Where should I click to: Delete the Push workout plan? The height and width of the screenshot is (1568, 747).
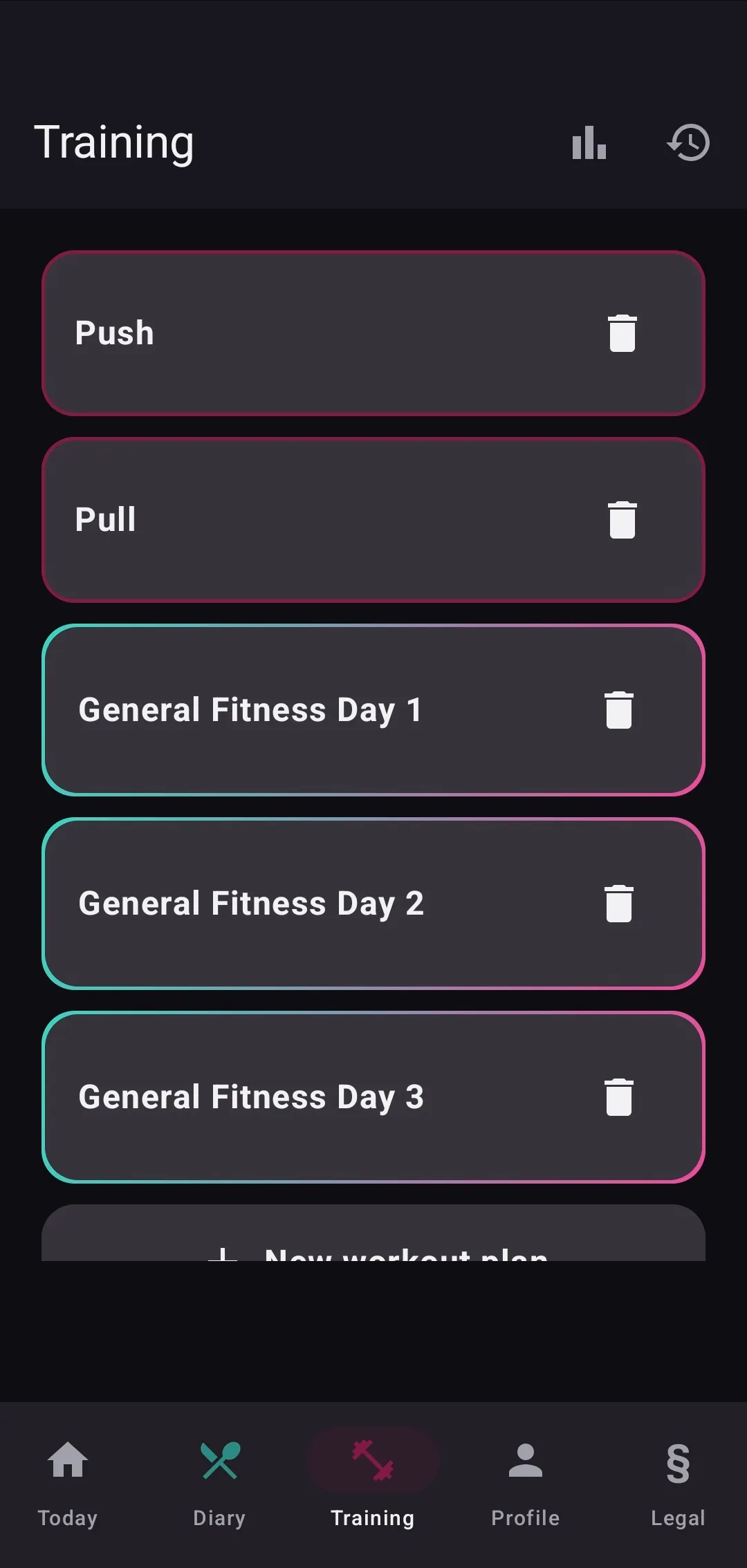click(x=622, y=333)
